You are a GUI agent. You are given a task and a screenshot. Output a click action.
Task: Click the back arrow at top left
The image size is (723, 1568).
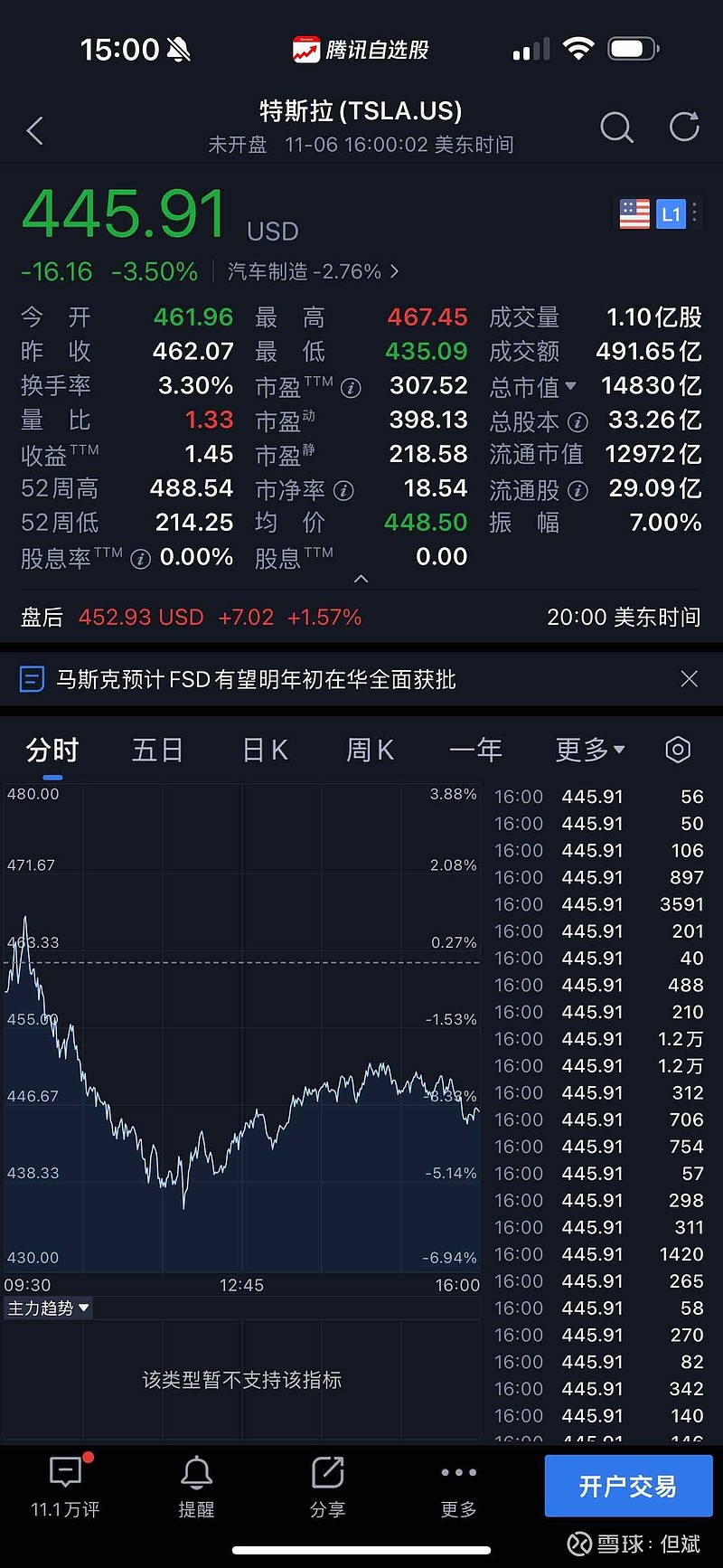tap(34, 130)
